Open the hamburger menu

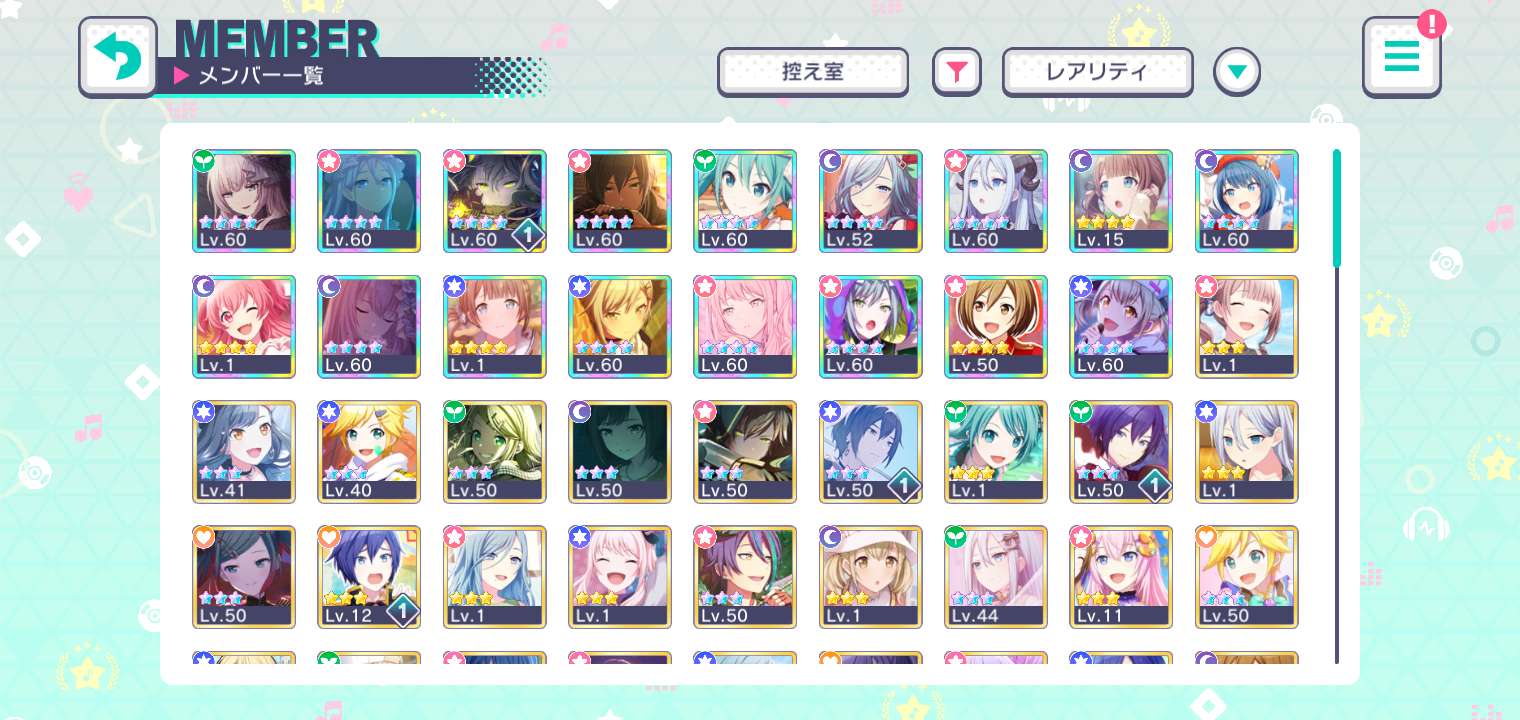[1401, 57]
